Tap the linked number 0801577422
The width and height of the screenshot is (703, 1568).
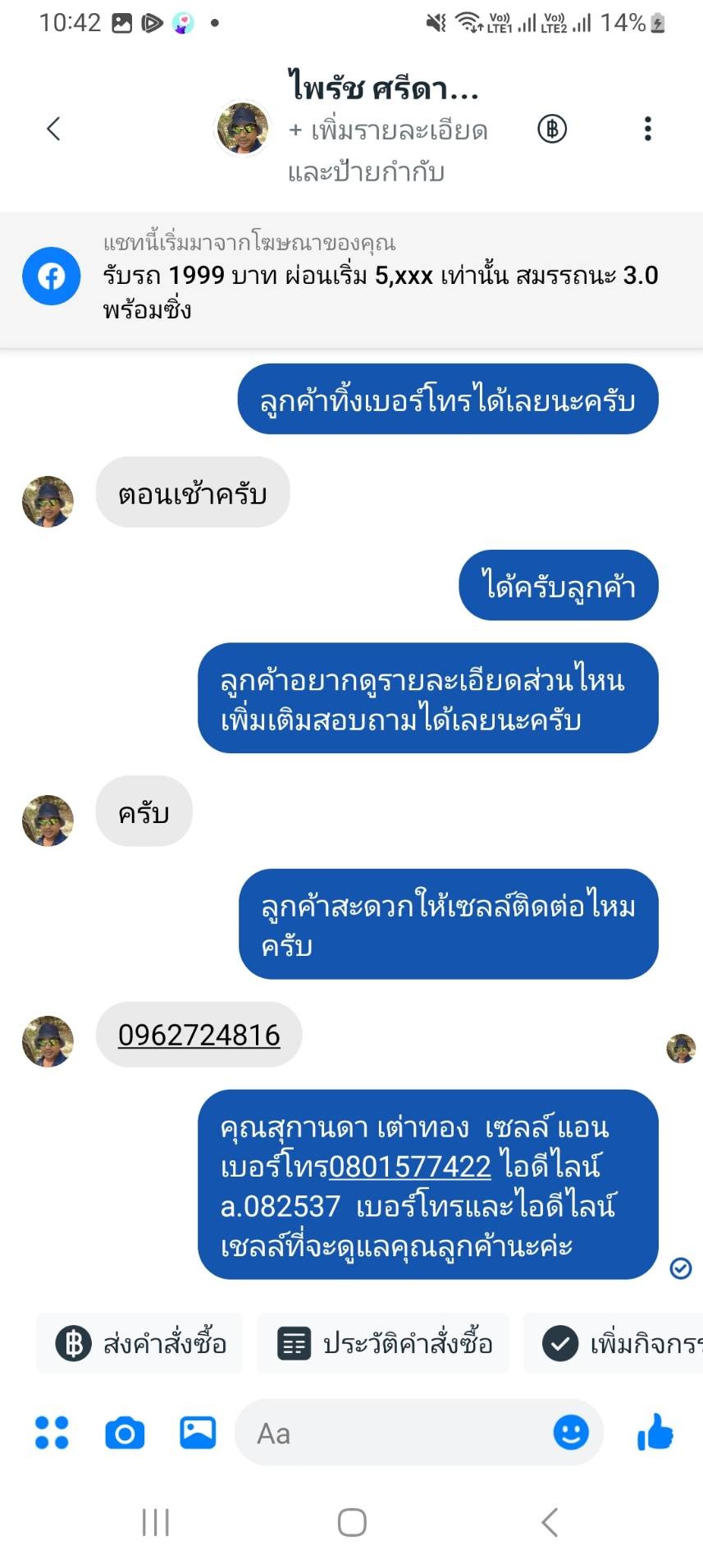coord(409,1166)
